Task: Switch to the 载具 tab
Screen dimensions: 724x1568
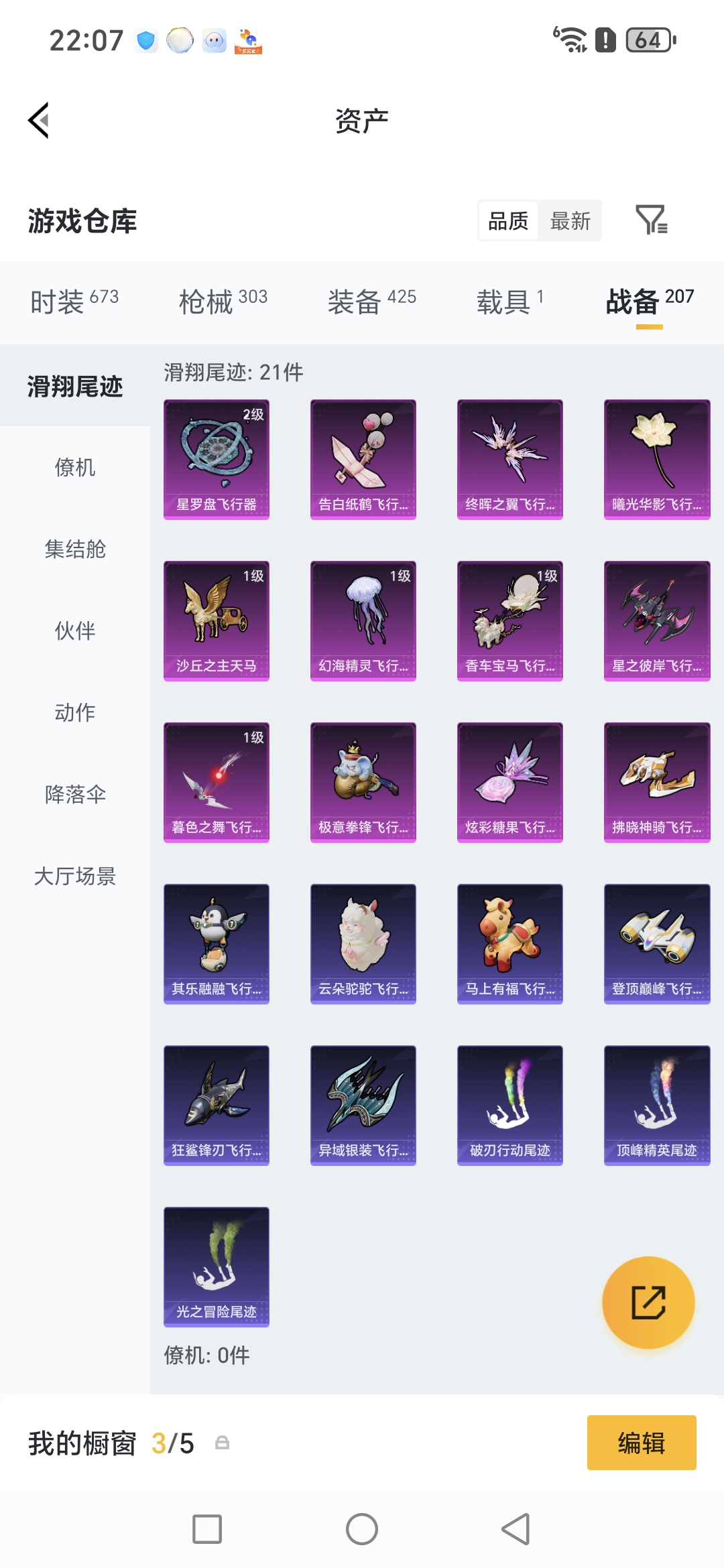Action: point(509,302)
